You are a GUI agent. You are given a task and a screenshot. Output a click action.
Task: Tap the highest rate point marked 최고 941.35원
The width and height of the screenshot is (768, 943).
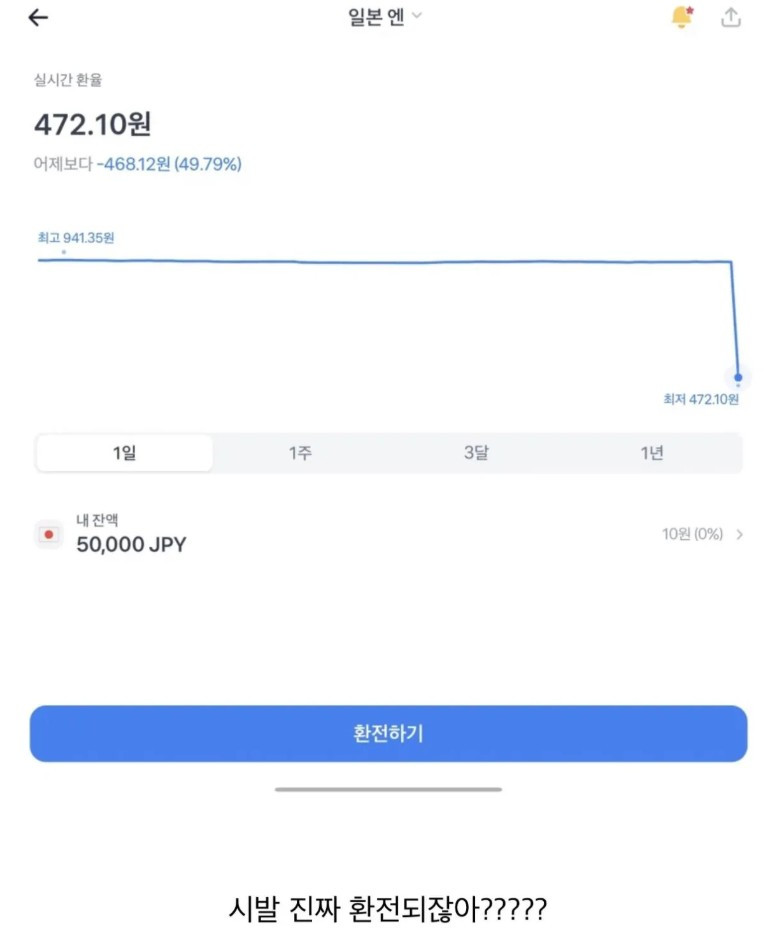(62, 253)
